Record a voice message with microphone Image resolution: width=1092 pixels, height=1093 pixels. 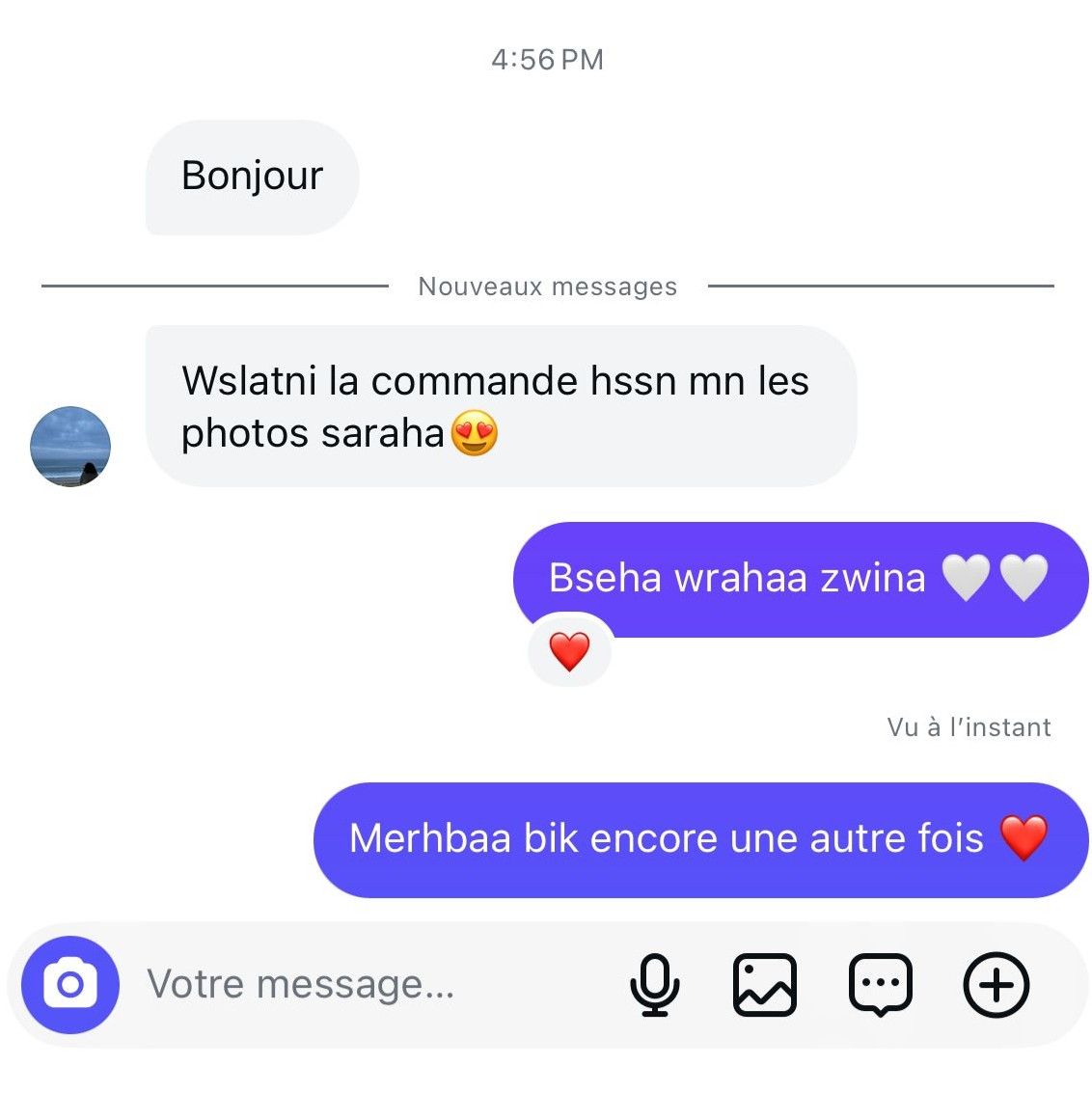pos(655,985)
